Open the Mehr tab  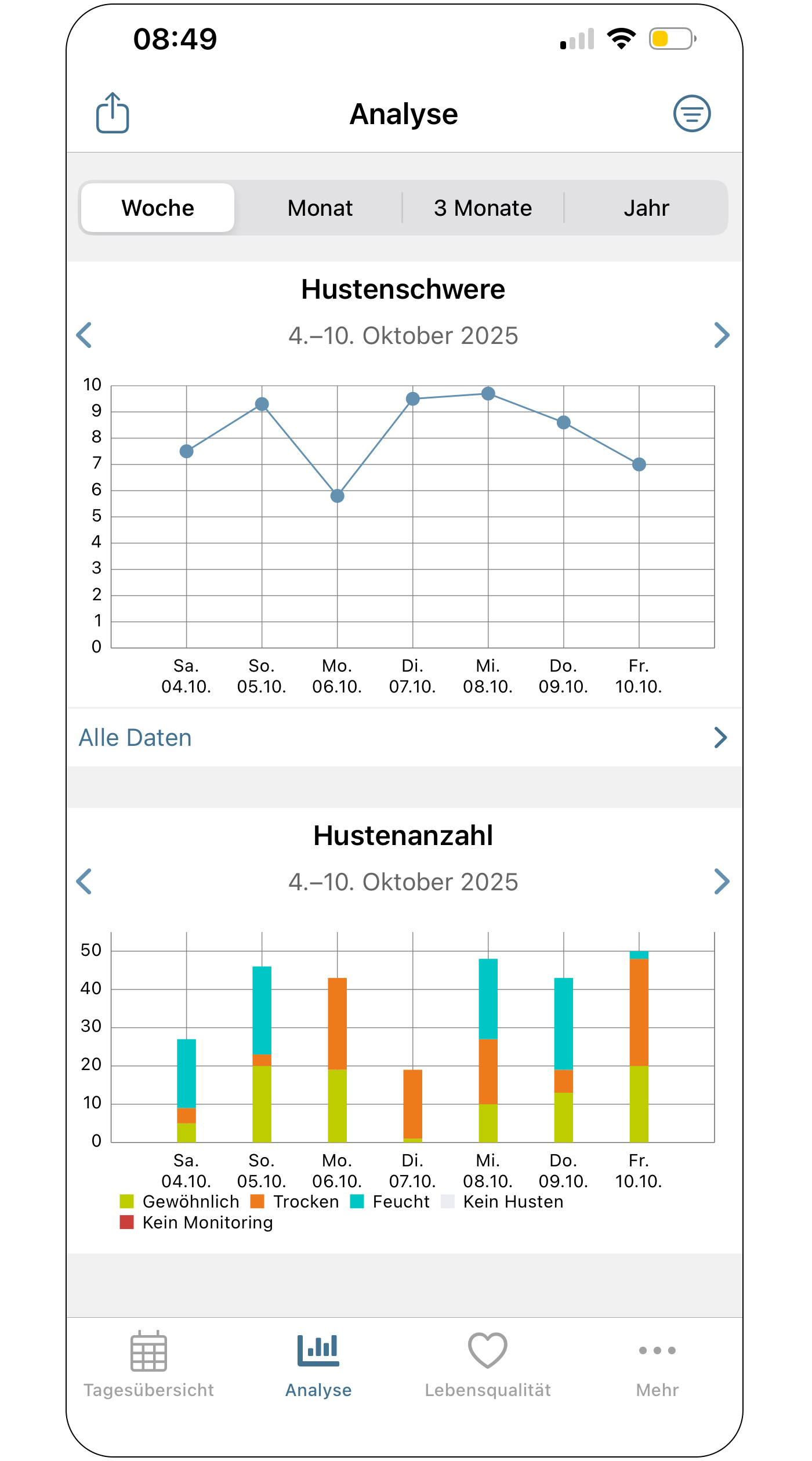[x=657, y=1365]
